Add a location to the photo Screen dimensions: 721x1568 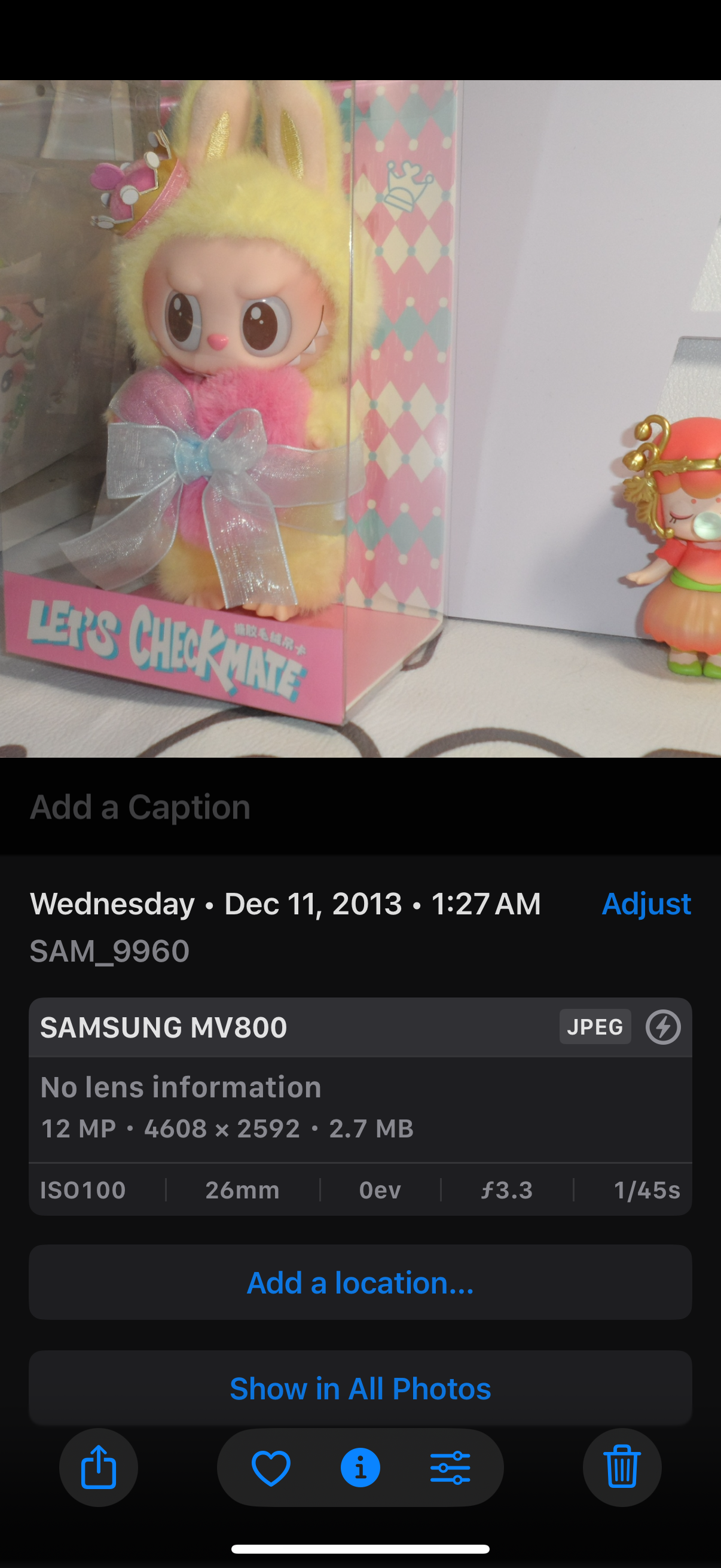(360, 1283)
